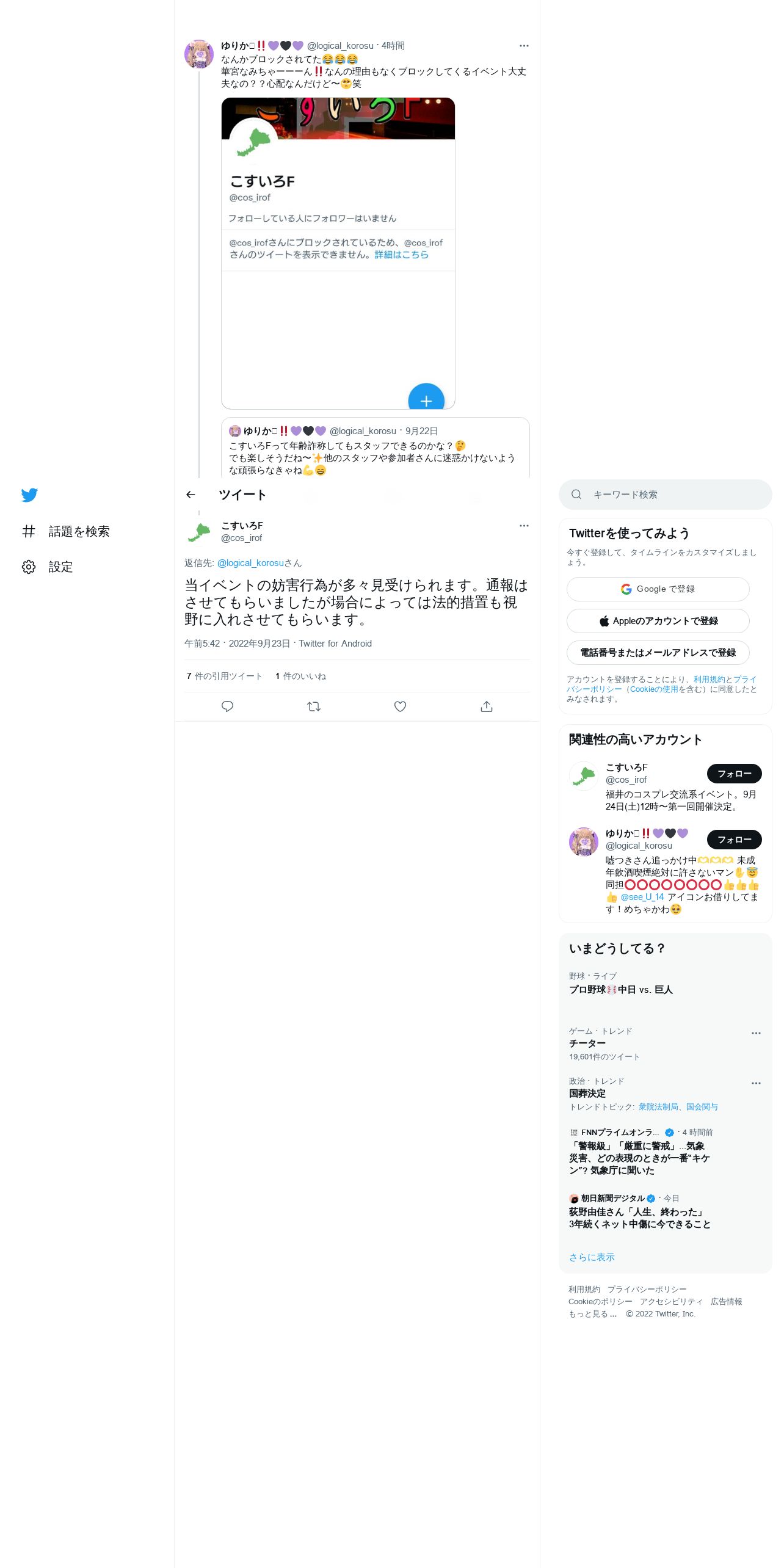Share the こすいろF tweet
The height and width of the screenshot is (1568, 784).
487,706
